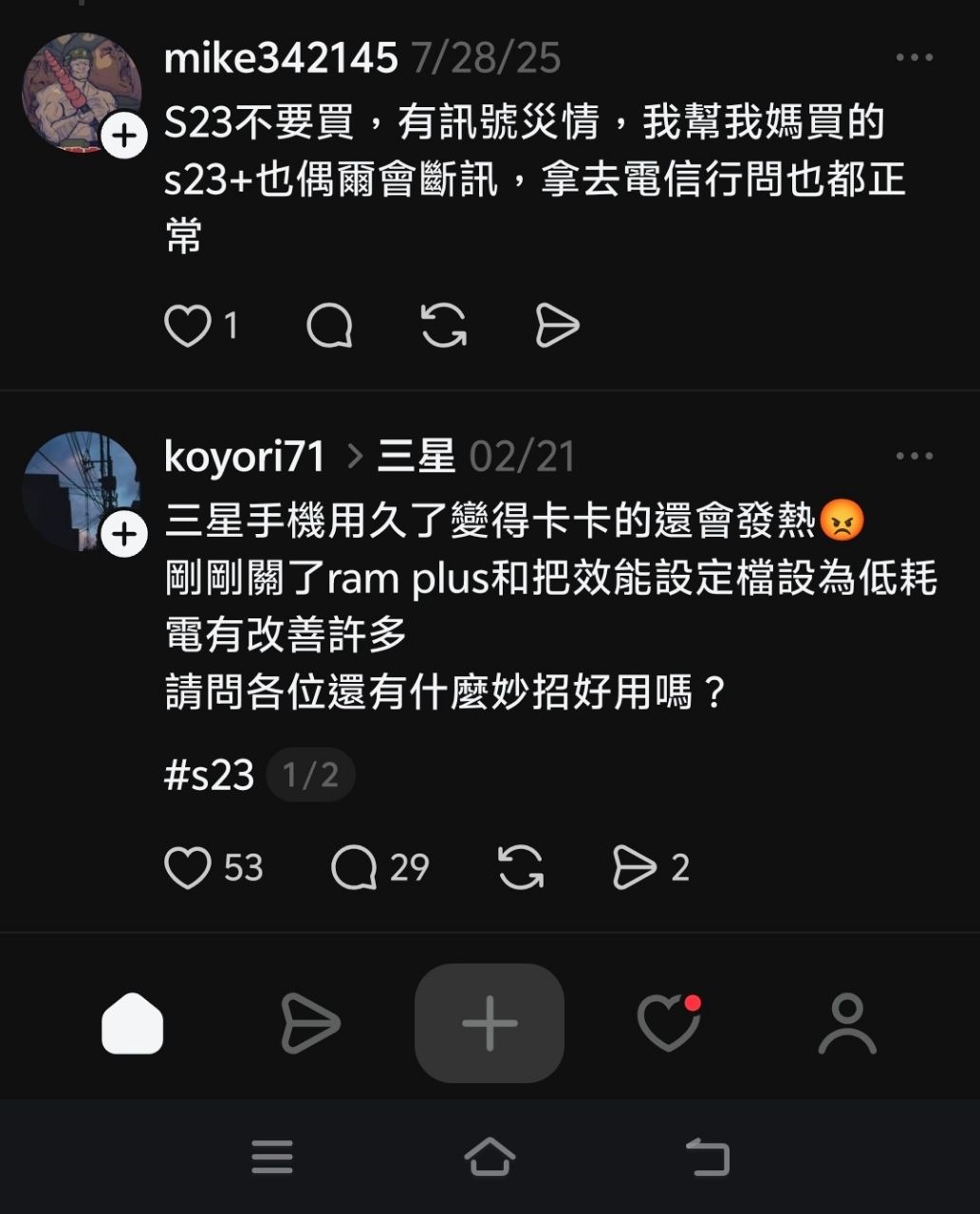Open comments on koyori71's post
Image resolution: width=980 pixels, height=1214 pixels.
tap(354, 868)
